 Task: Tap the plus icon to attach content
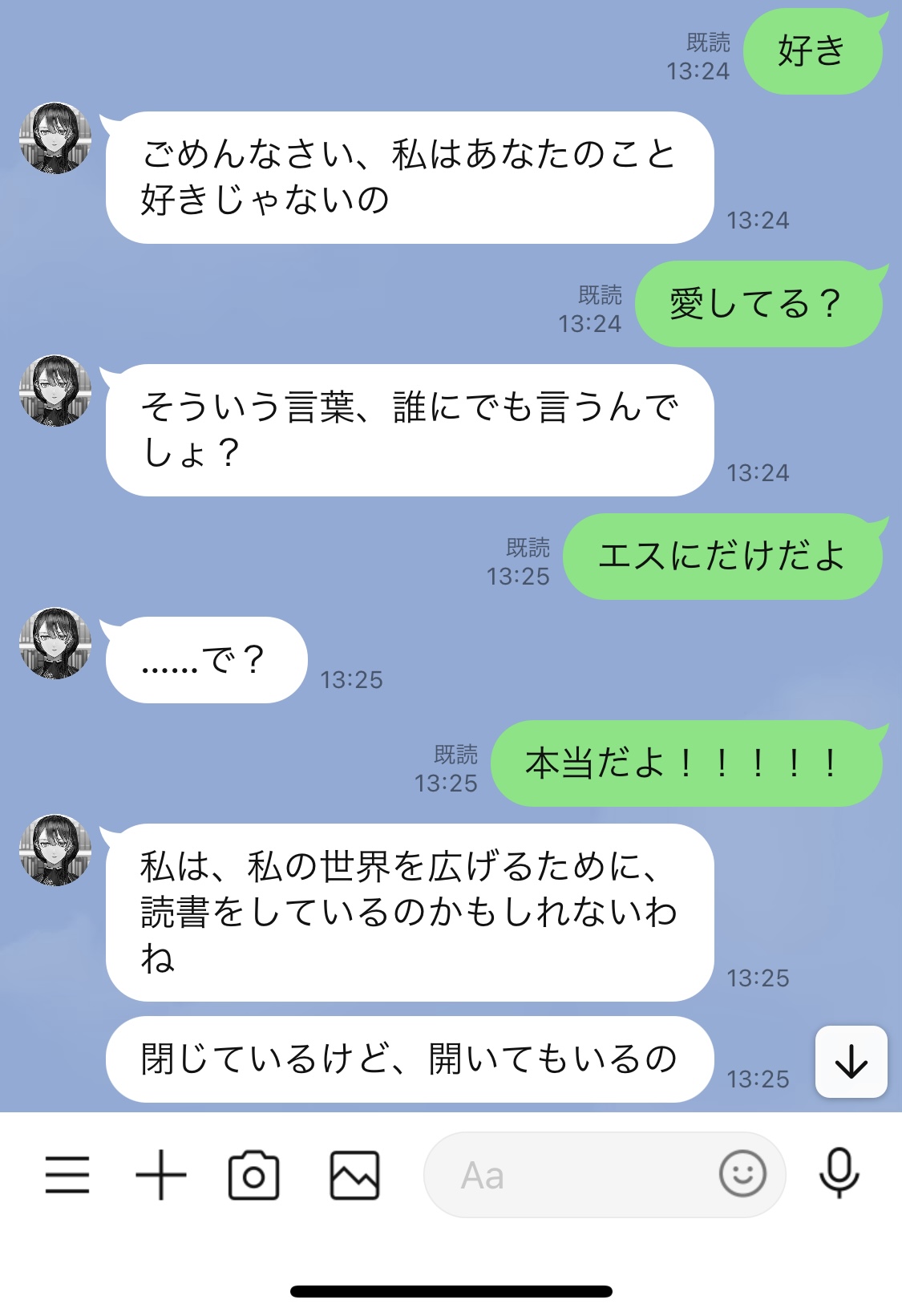(160, 1176)
